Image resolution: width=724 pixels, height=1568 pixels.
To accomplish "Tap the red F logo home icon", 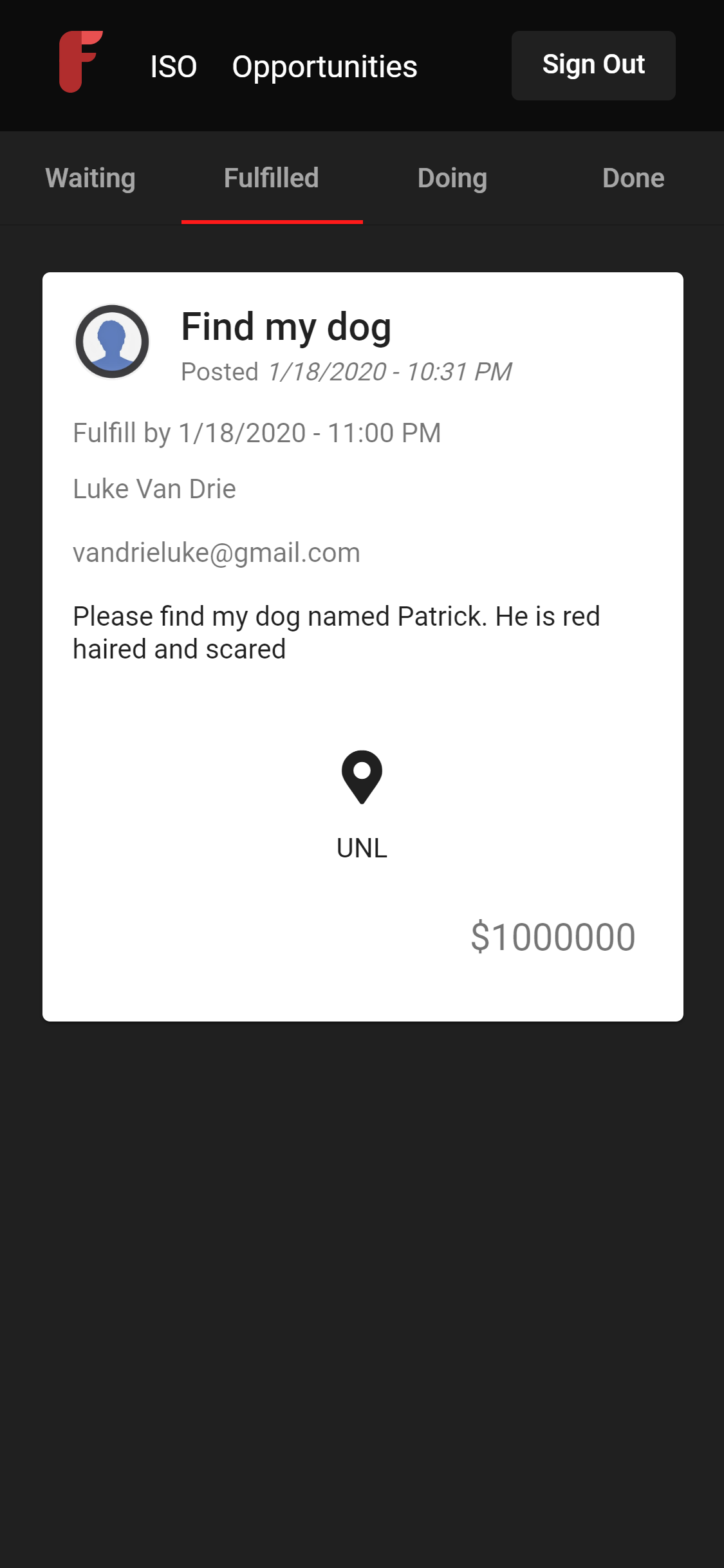I will pyautogui.click(x=80, y=62).
